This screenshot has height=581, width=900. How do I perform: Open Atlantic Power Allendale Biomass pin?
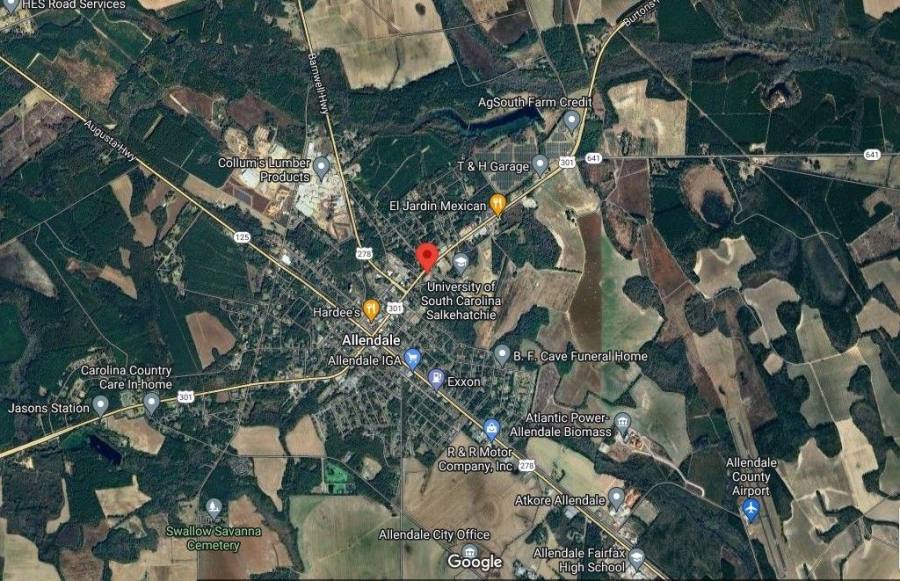[623, 423]
